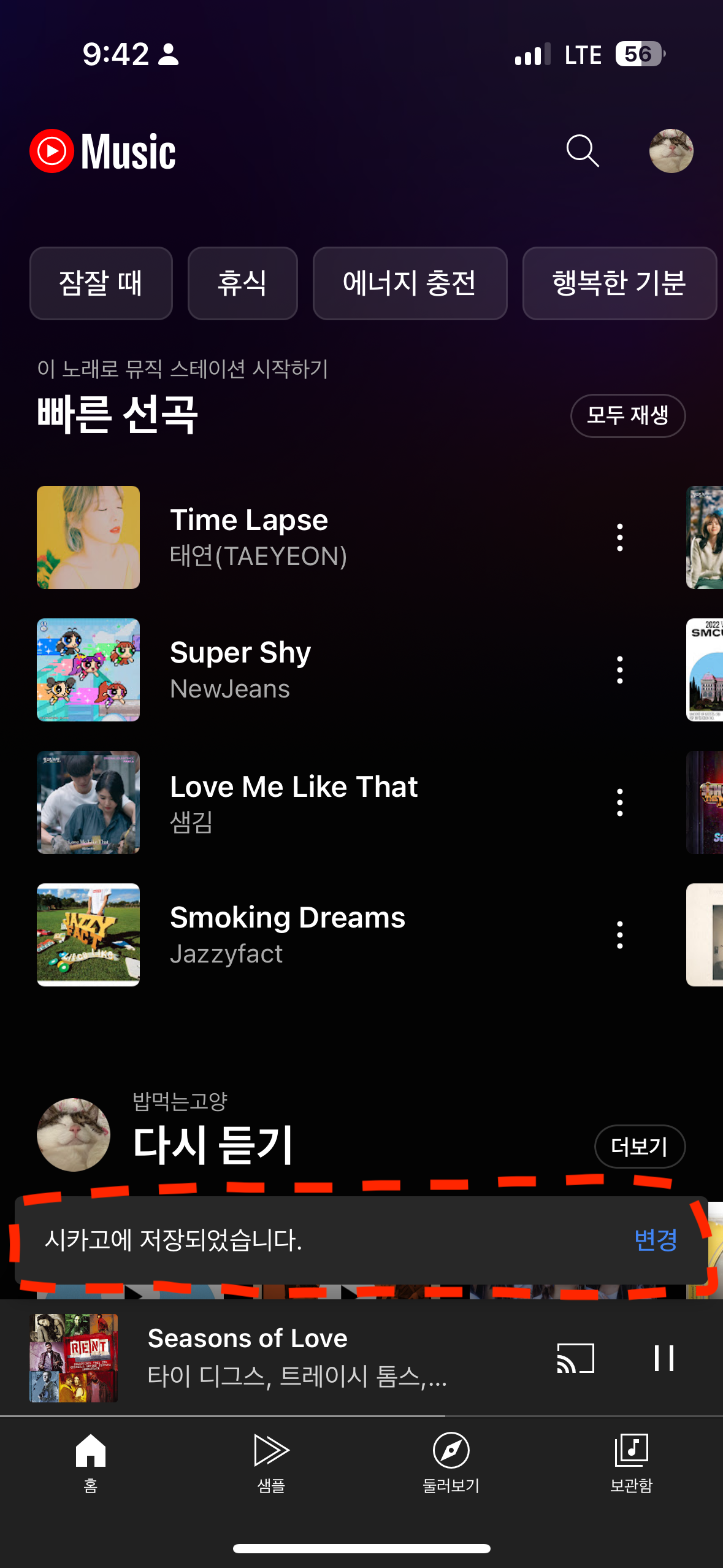Choose the 에너지 충전 chip
Viewport: 723px width, 1568px height.
tap(410, 283)
